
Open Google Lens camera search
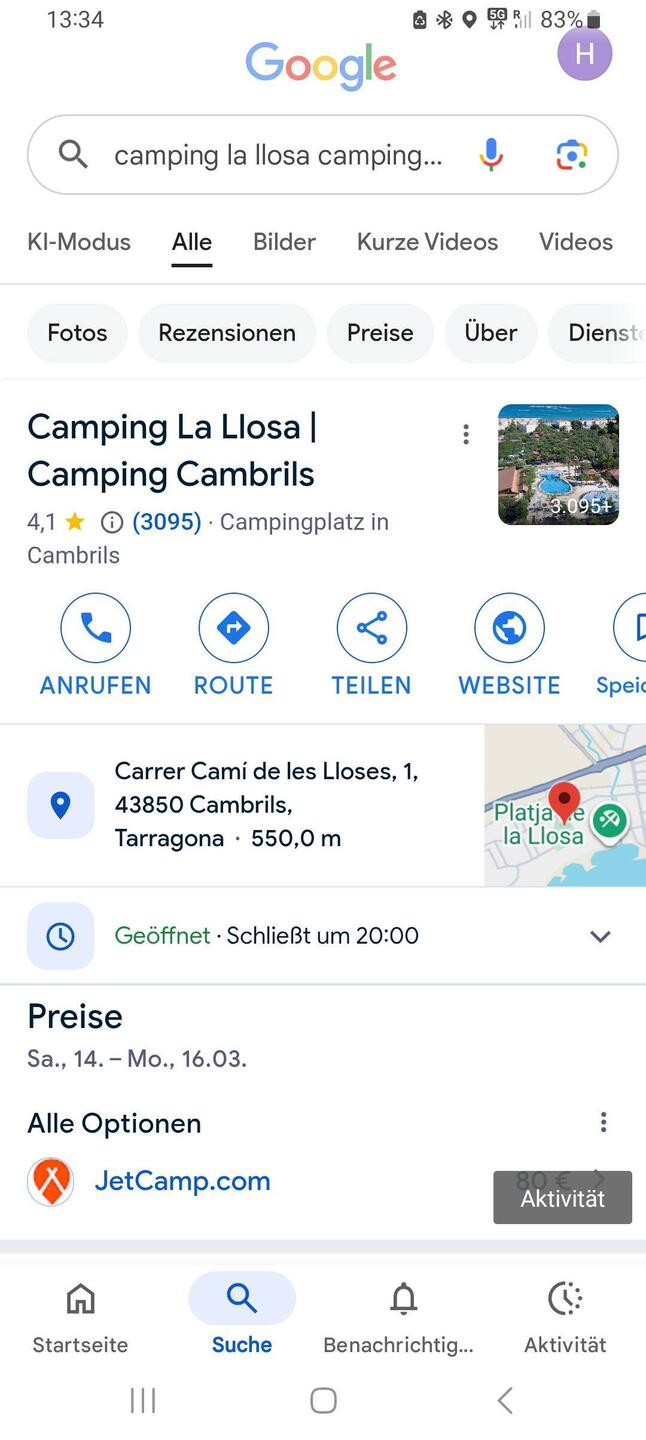[x=571, y=155]
